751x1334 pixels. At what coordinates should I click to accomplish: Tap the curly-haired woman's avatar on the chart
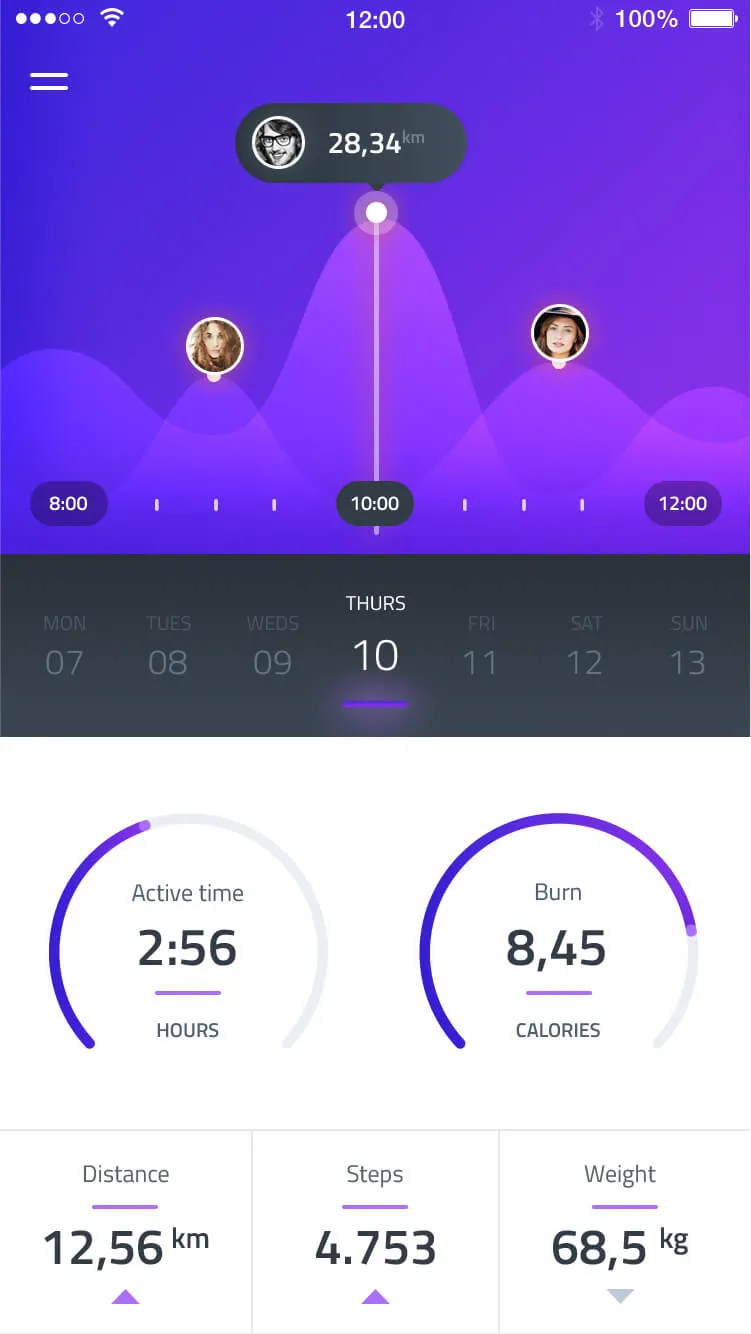[215, 346]
